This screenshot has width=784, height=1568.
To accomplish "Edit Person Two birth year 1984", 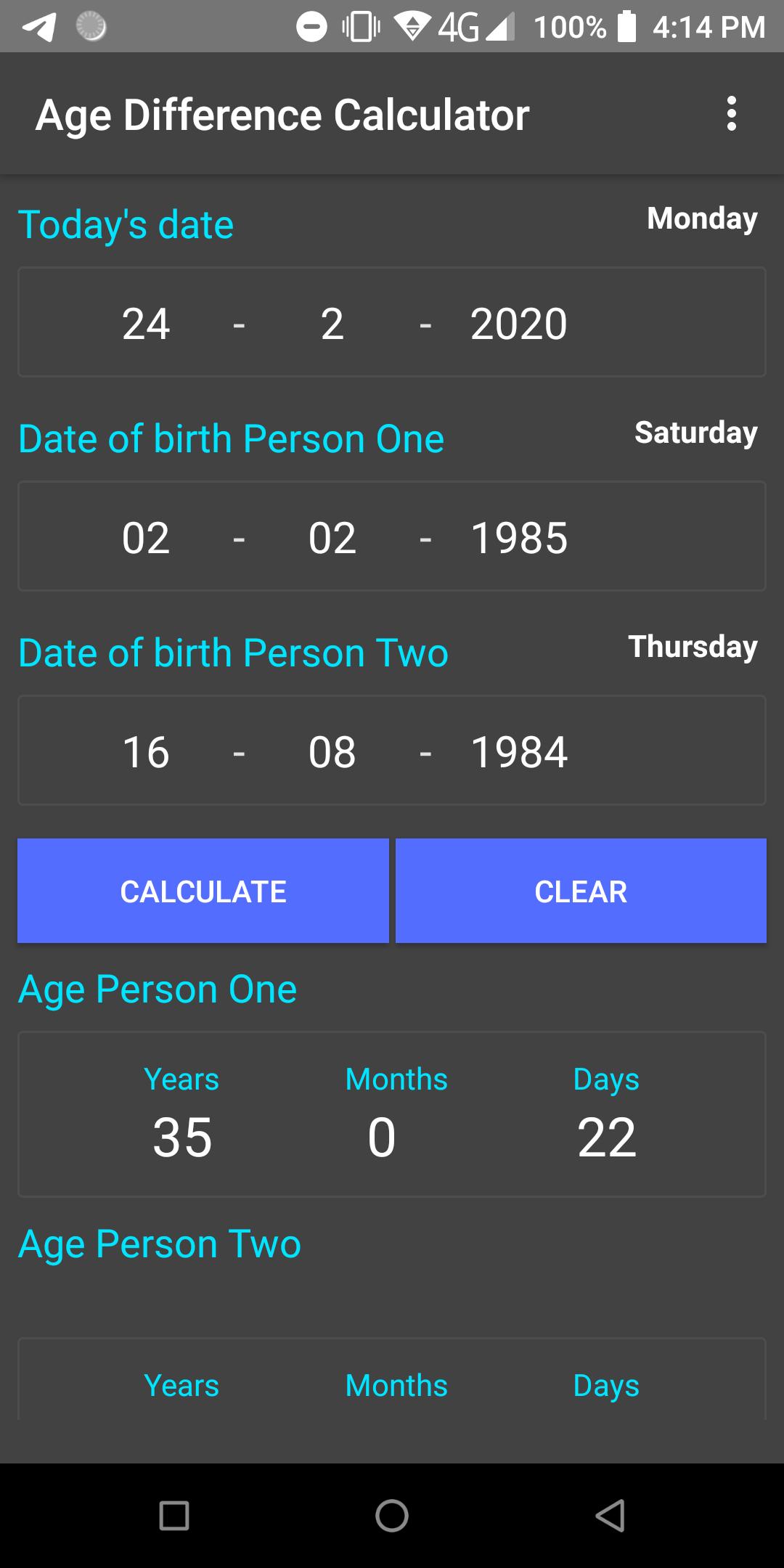I will (x=518, y=751).
